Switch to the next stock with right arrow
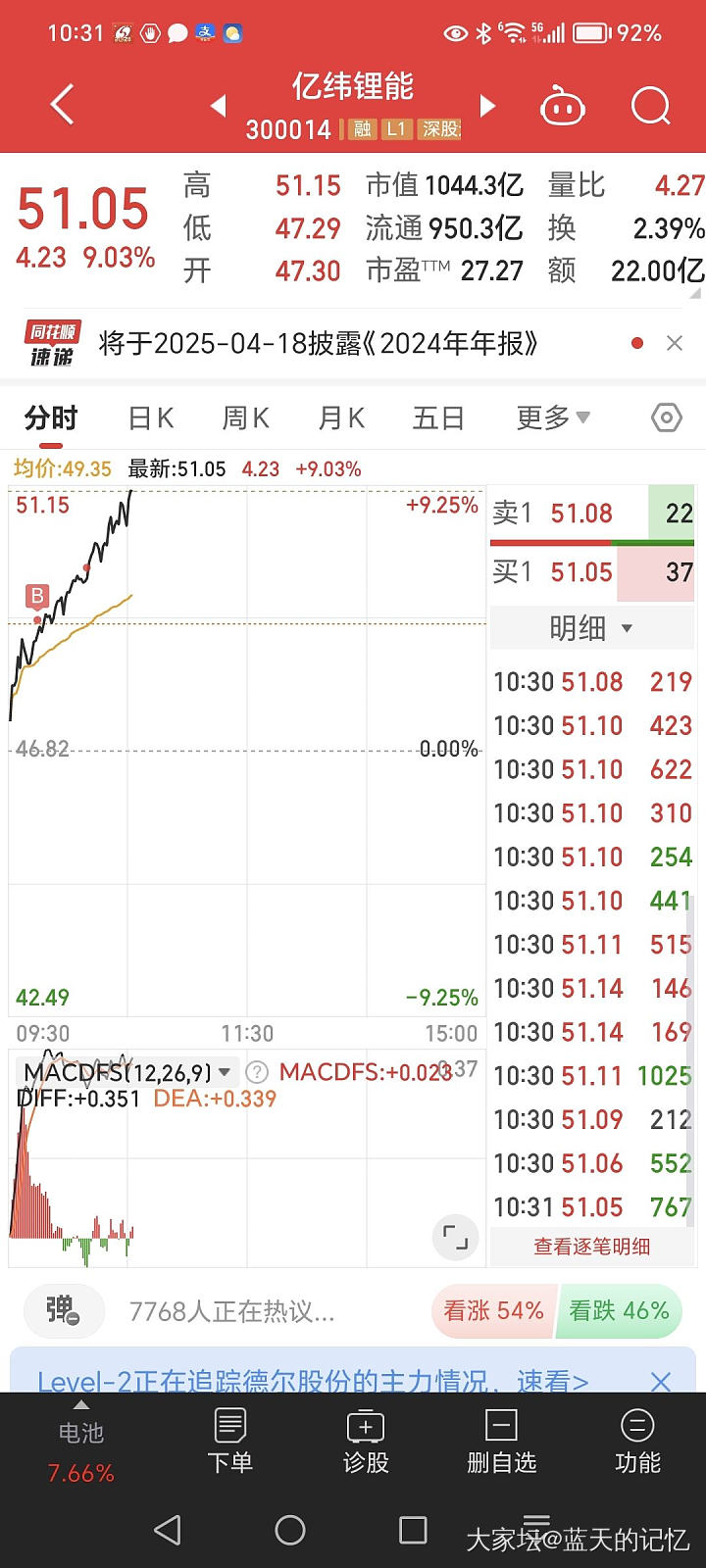706x1568 pixels. [487, 105]
